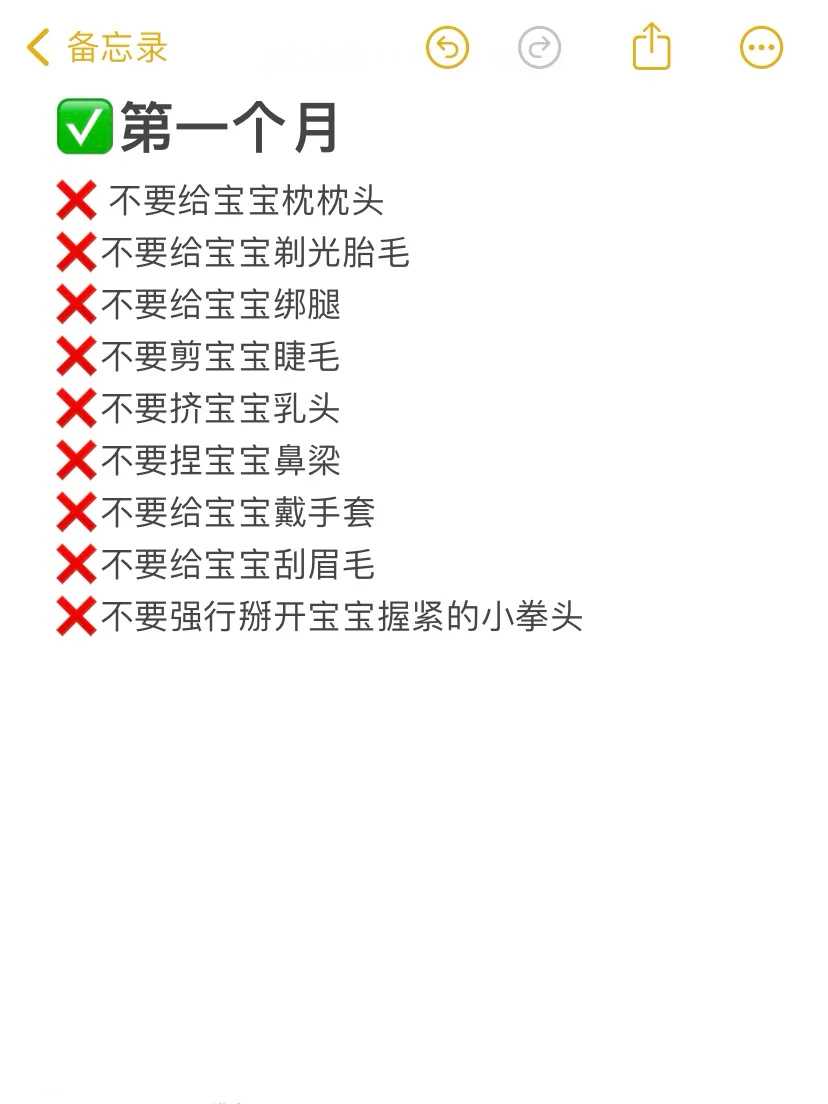Open the more options menu

pyautogui.click(x=761, y=47)
